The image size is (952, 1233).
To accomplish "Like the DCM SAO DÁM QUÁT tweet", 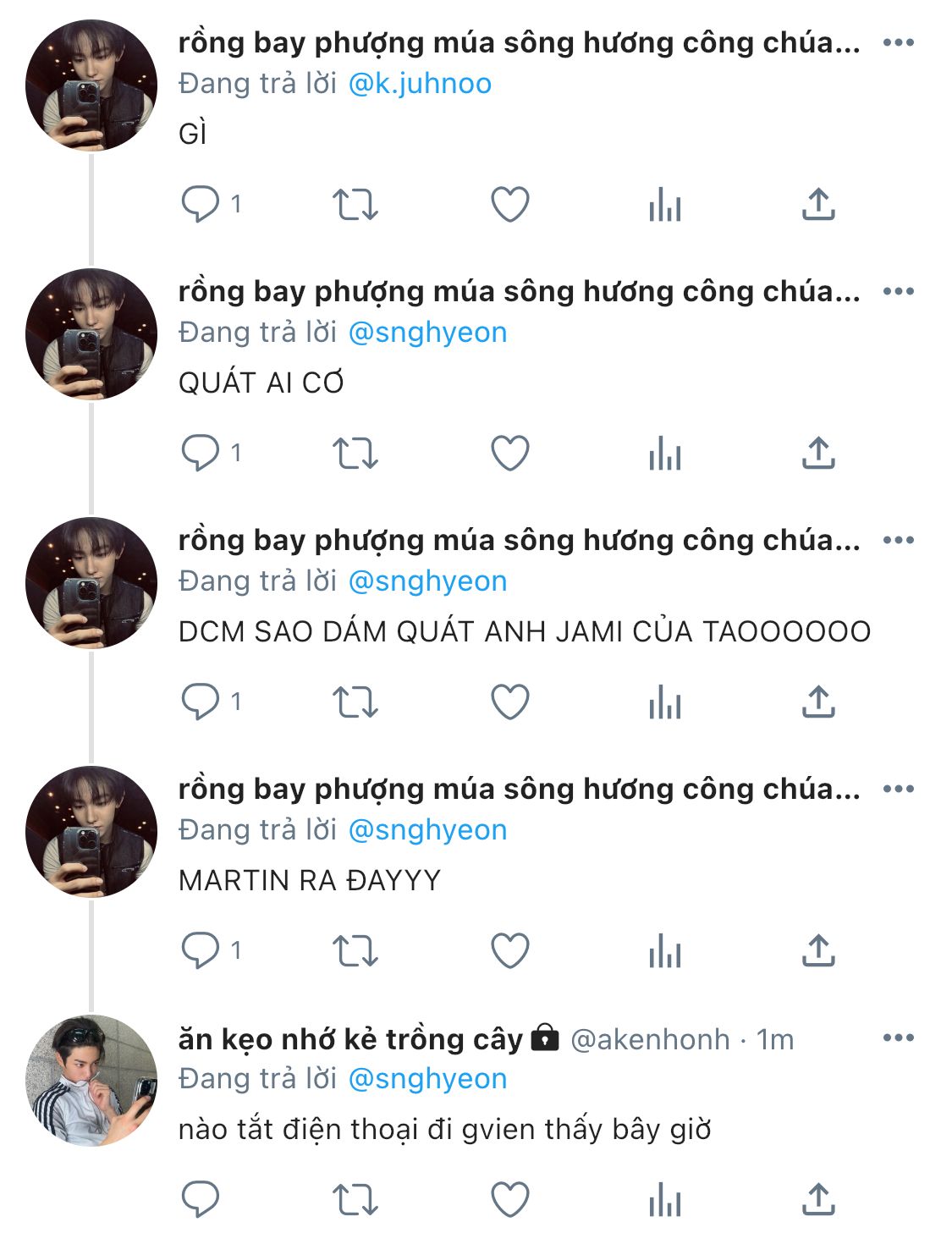I will (x=510, y=702).
